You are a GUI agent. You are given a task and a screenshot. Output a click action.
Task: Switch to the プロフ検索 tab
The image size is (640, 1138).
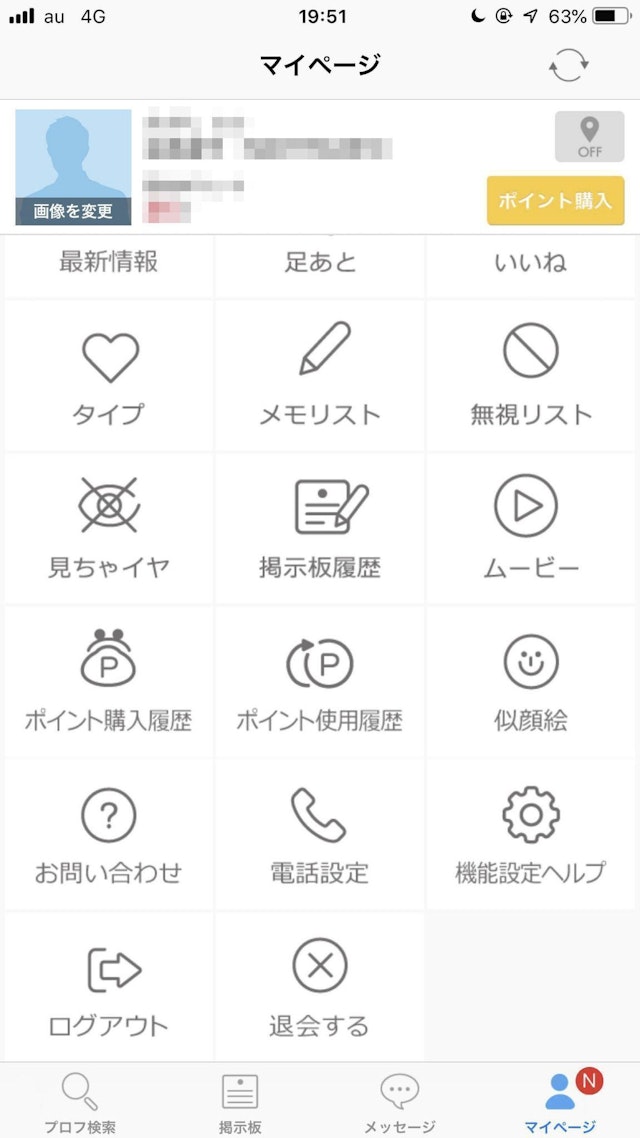click(80, 1102)
